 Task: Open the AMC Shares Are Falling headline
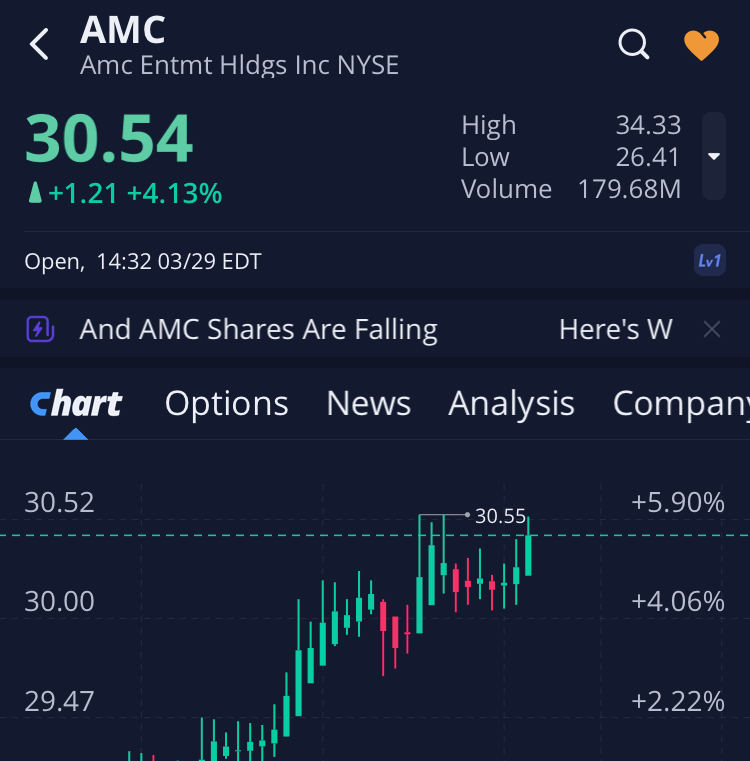[258, 329]
